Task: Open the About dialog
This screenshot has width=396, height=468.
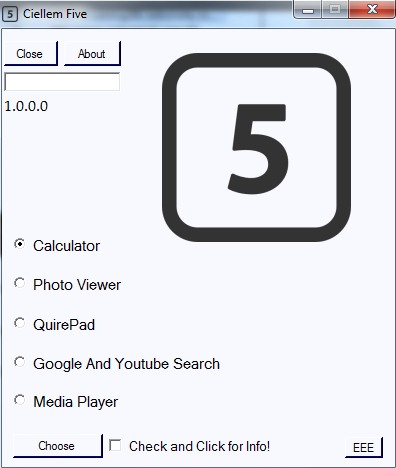Action: point(92,54)
